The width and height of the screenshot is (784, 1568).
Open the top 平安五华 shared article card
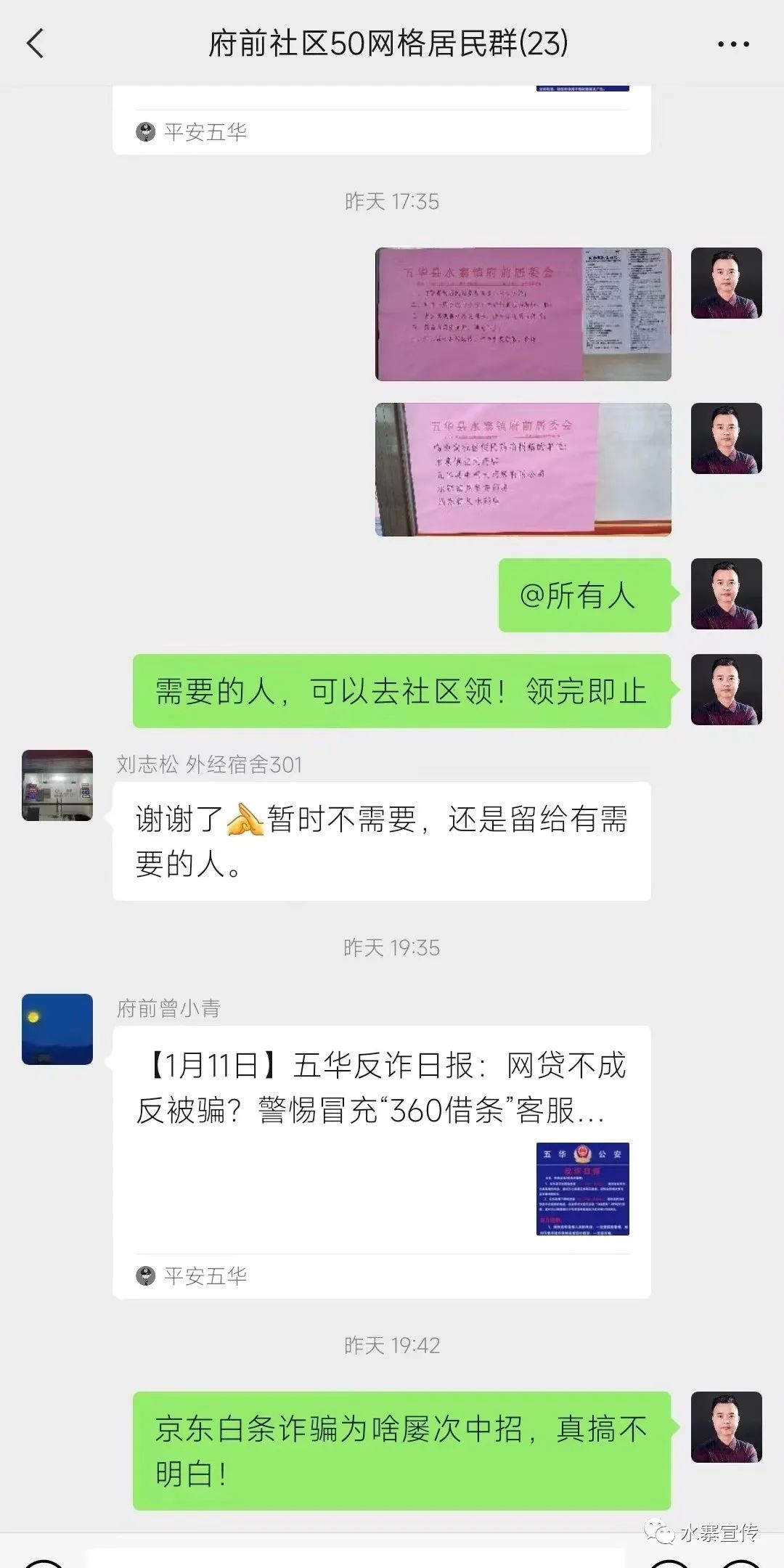pos(381,123)
